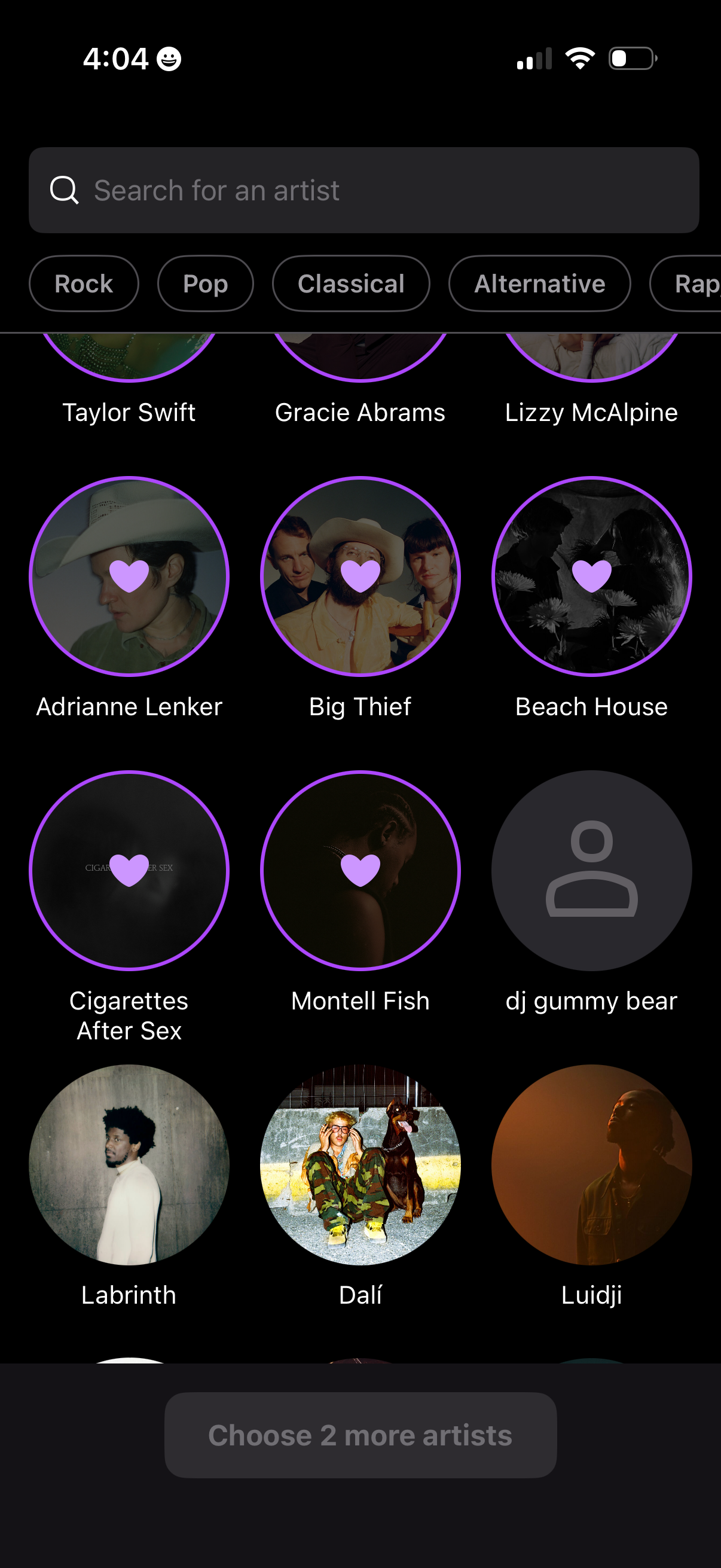
Task: Tap the heart icon on Adrianne Lenker
Action: click(x=129, y=577)
